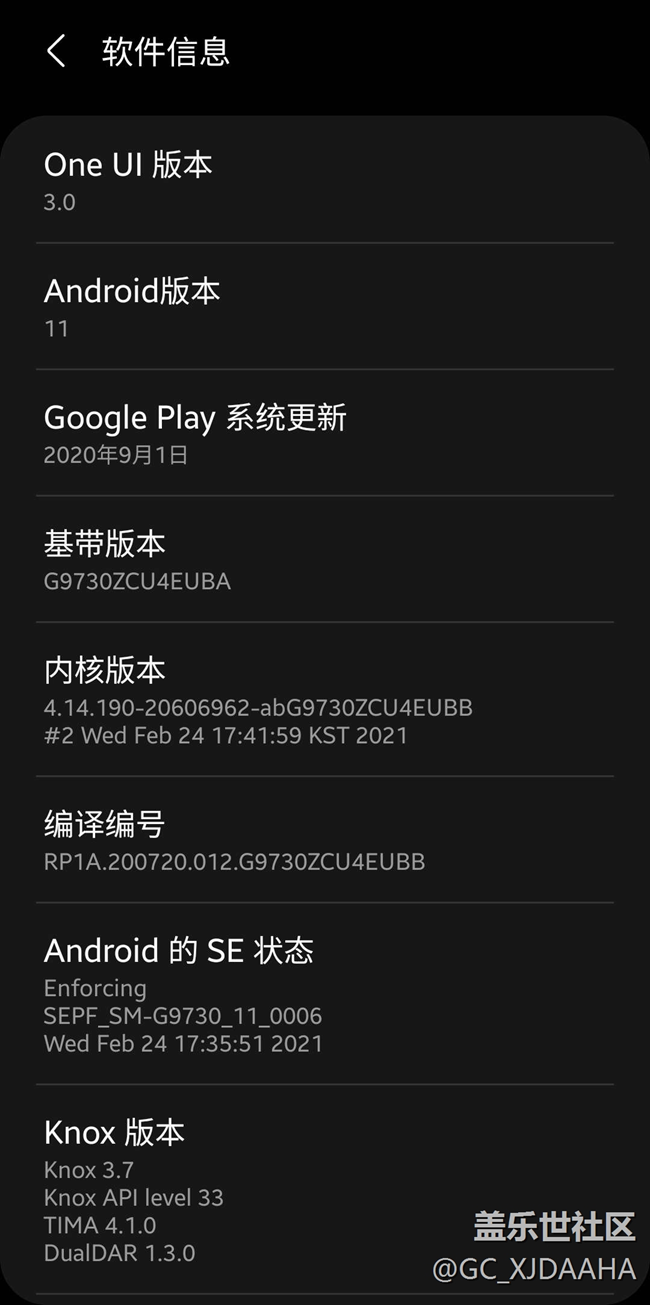The height and width of the screenshot is (1305, 650).
Task: Tap the Android版本 row
Action: pyautogui.click(x=324, y=307)
